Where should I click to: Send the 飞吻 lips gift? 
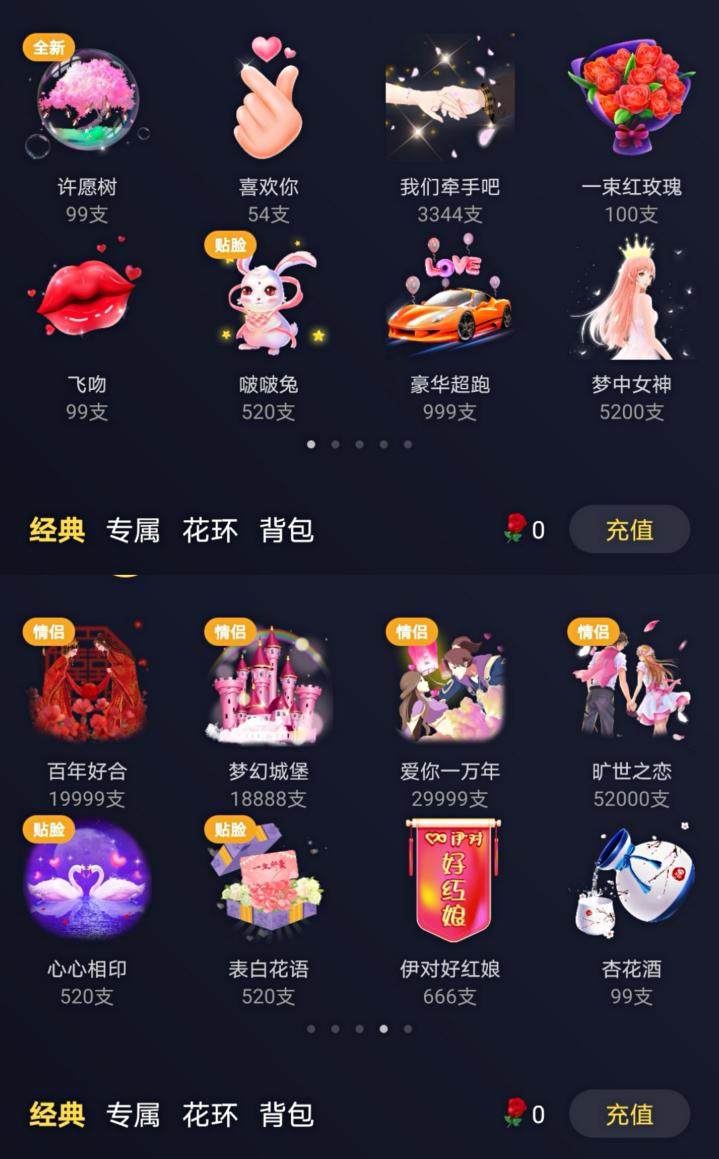pos(87,298)
